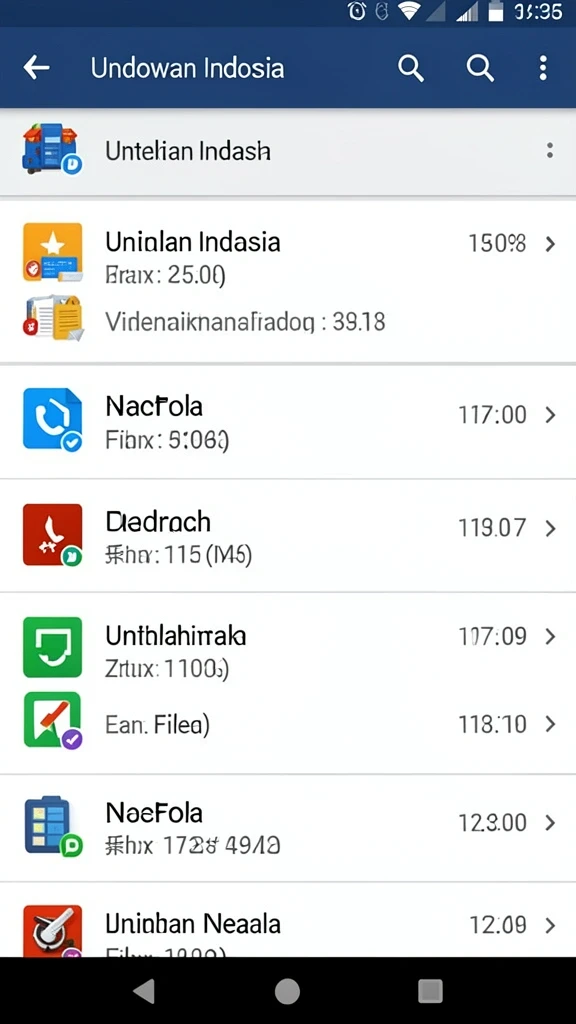The height and width of the screenshot is (1024, 576).
Task: Open the NaeFola item showing 123.00
Action: pos(288,828)
